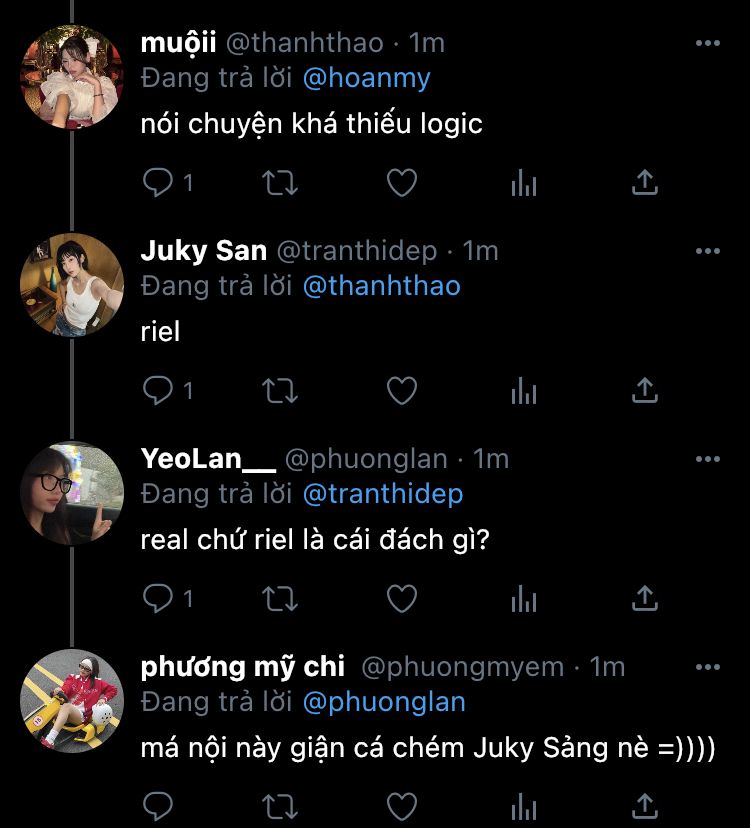750x828 pixels.
Task: Open muộii's profile picture
Action: pyautogui.click(x=72, y=76)
